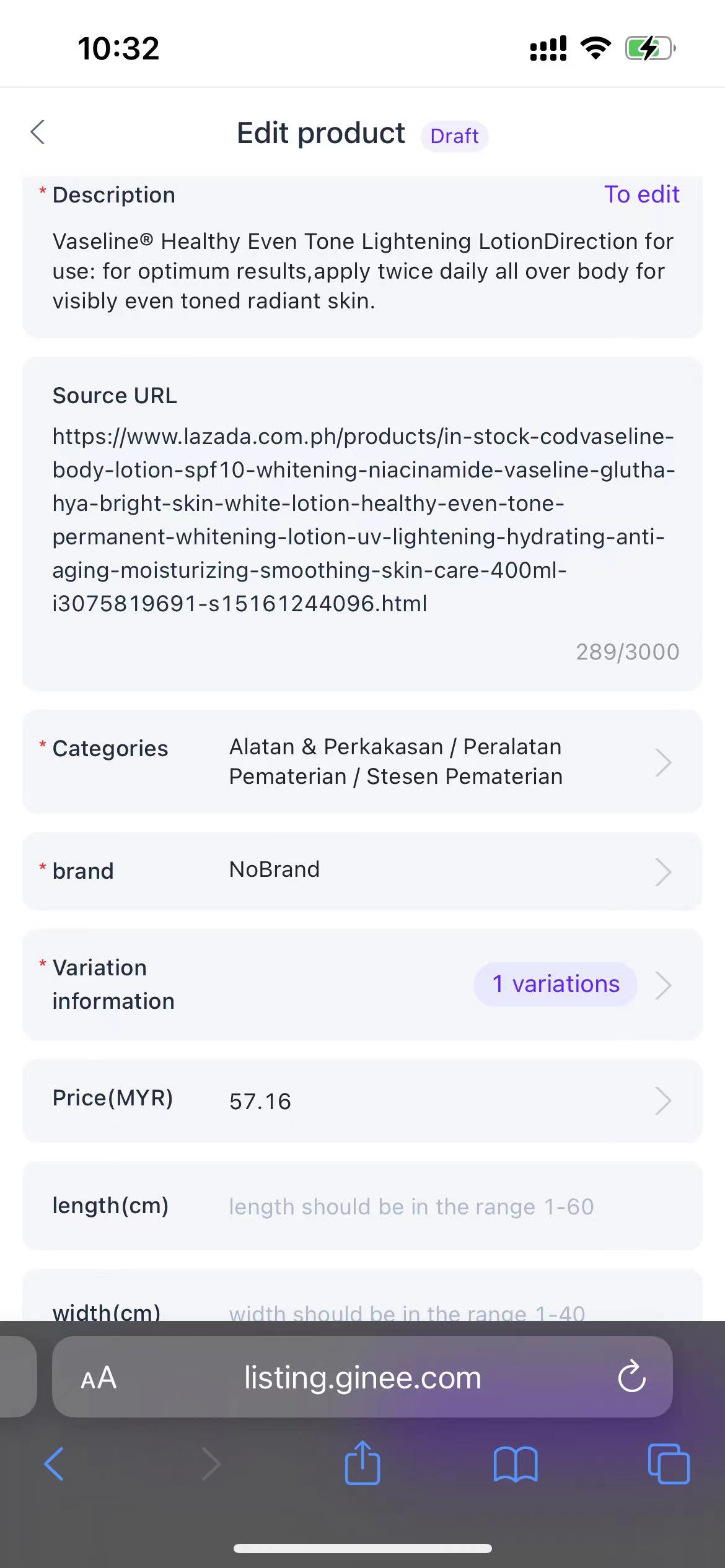The image size is (725, 1568).
Task: Open Safari reader options AA button
Action: coord(99,1378)
